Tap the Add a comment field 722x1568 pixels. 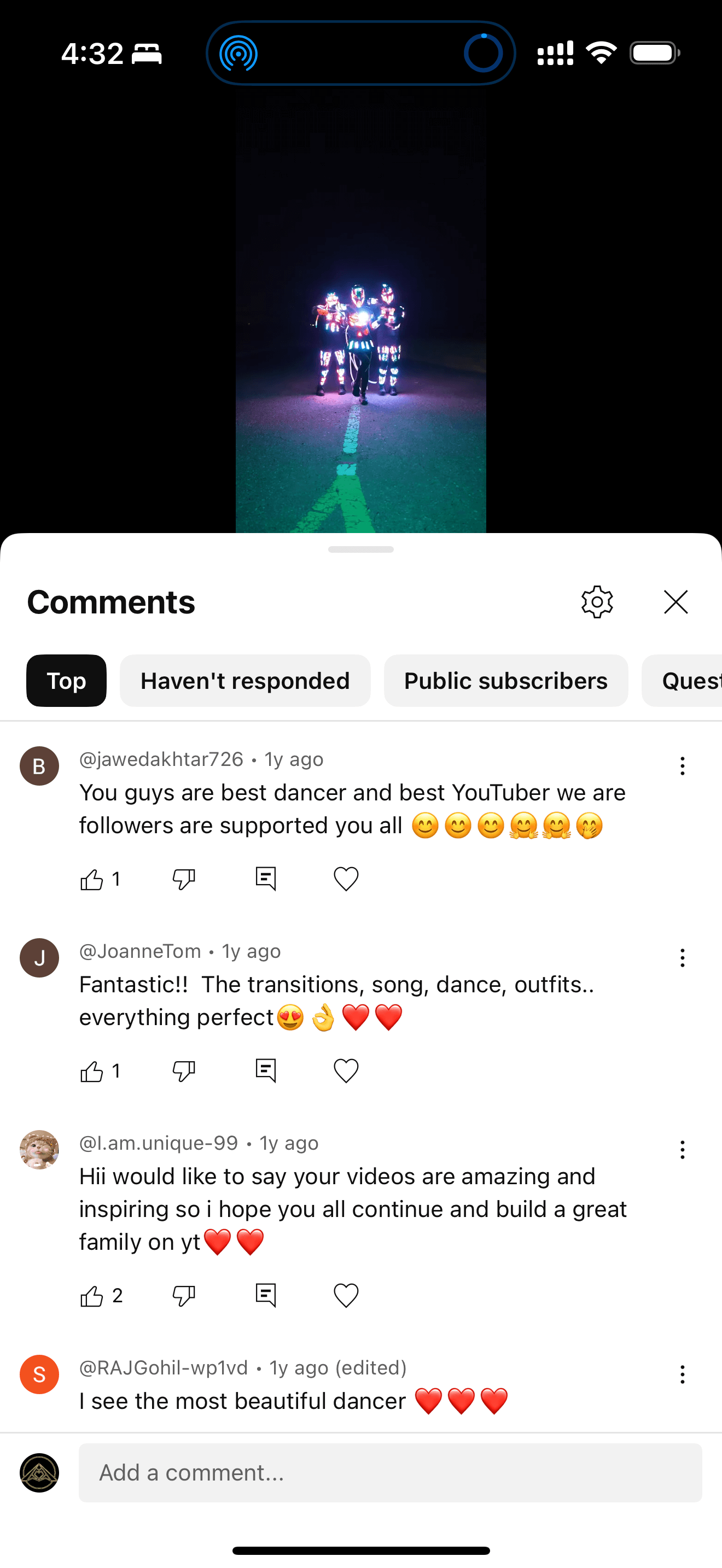coord(389,1472)
